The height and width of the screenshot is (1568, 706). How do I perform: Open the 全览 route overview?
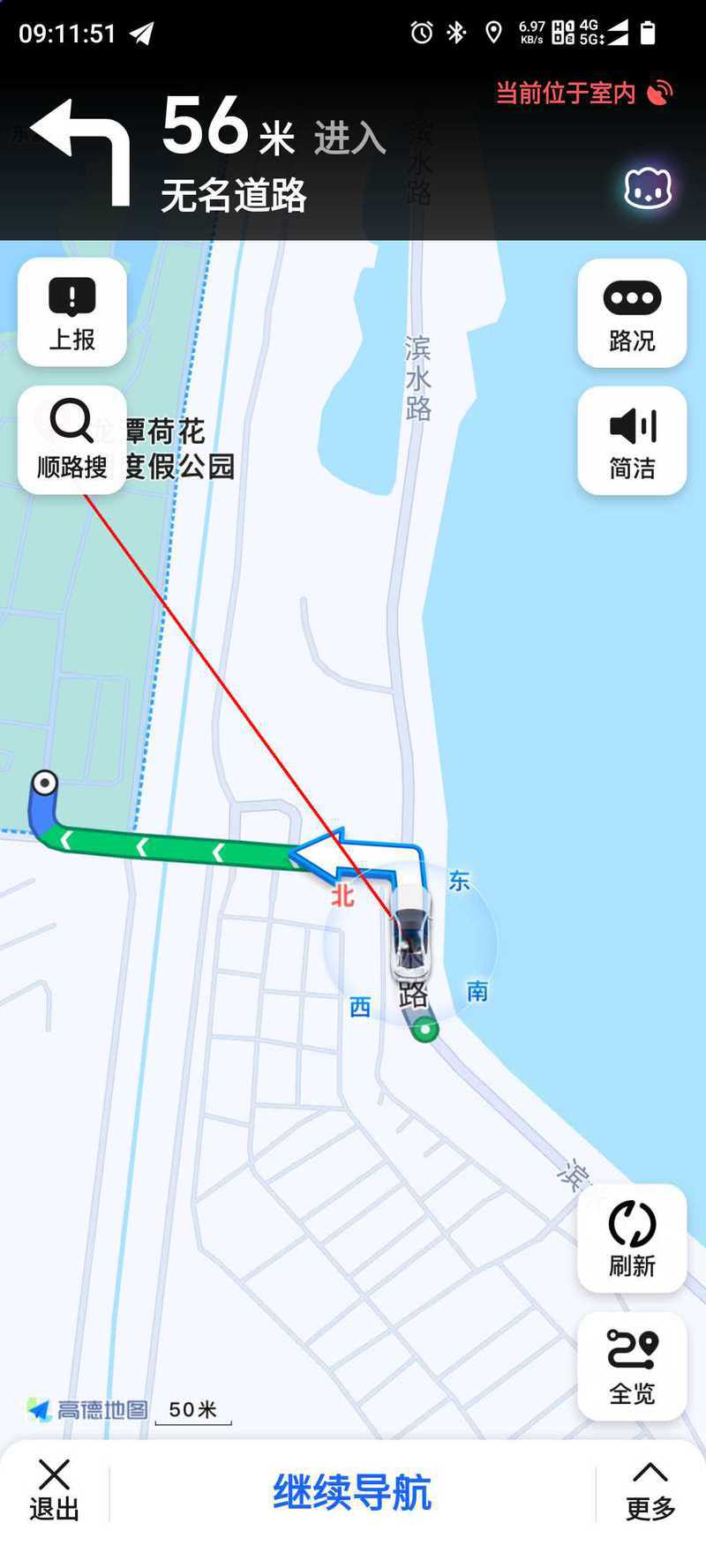point(632,1366)
